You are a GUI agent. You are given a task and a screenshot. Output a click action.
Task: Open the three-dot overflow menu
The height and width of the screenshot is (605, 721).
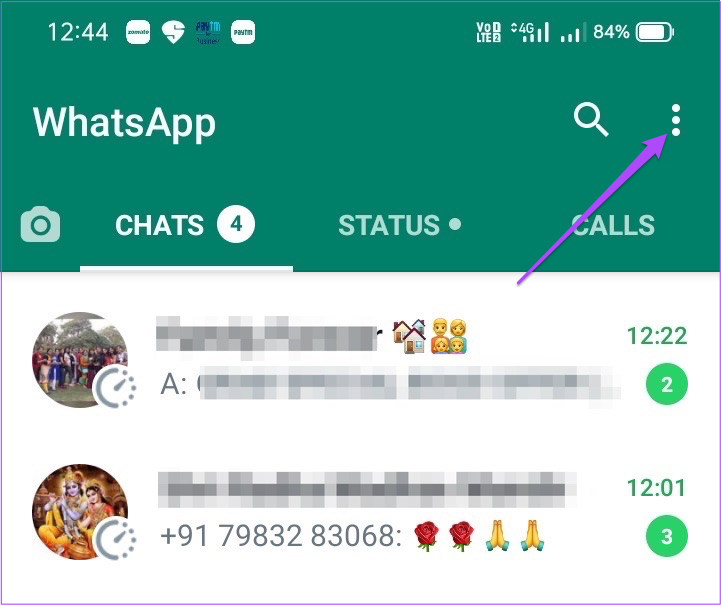(677, 121)
